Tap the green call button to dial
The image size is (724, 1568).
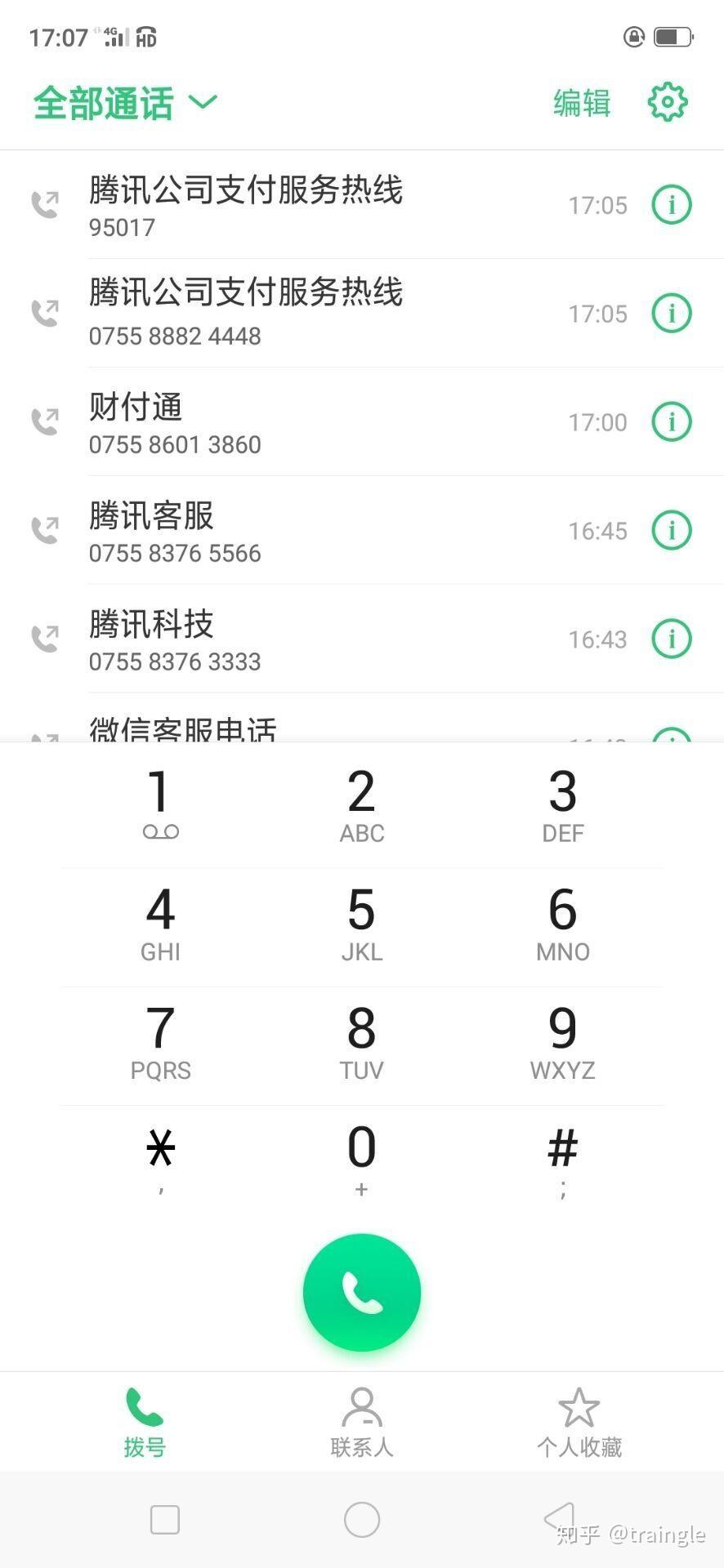pos(362,1291)
